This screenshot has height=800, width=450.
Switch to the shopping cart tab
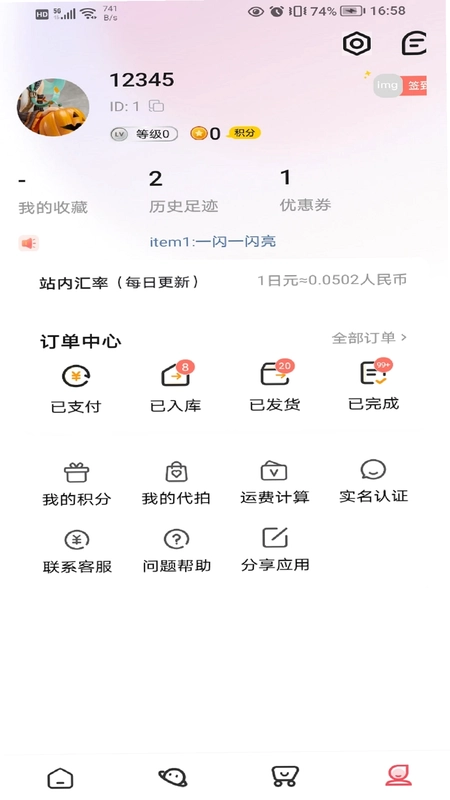284,777
